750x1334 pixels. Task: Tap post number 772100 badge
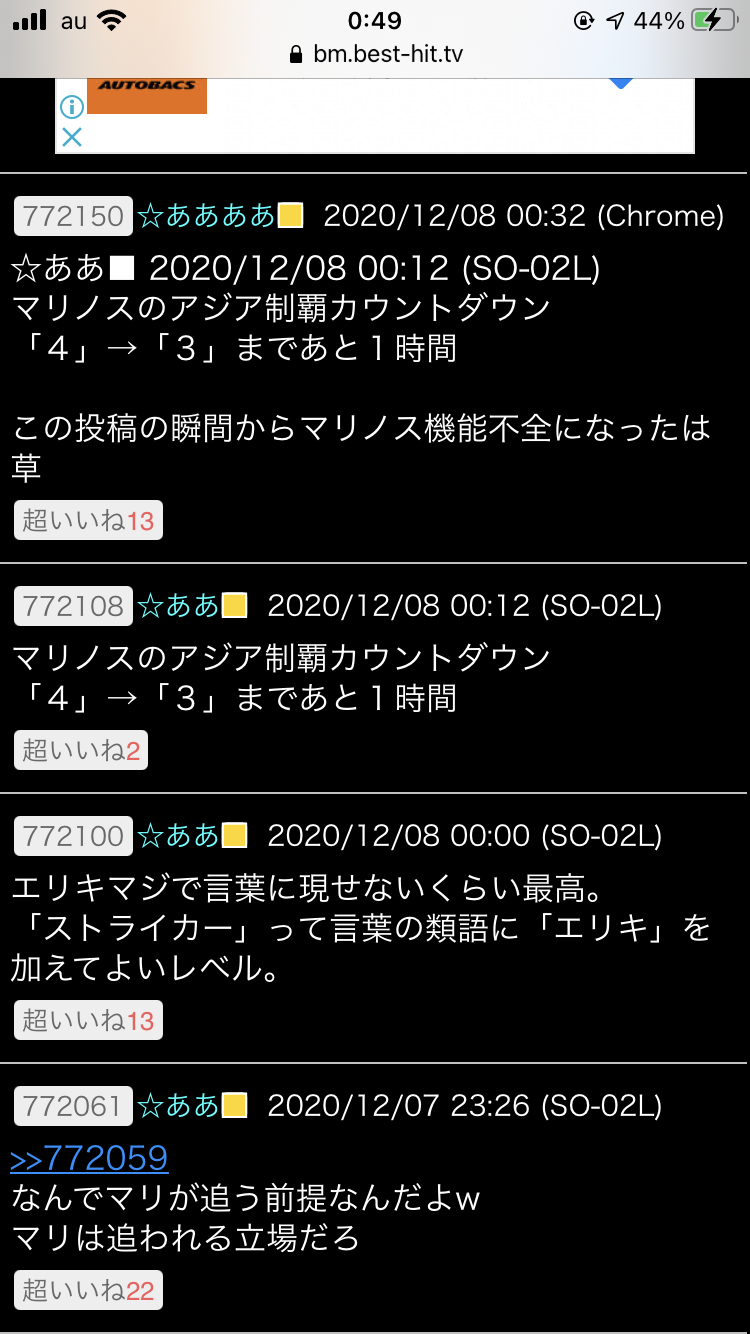pyautogui.click(x=73, y=836)
